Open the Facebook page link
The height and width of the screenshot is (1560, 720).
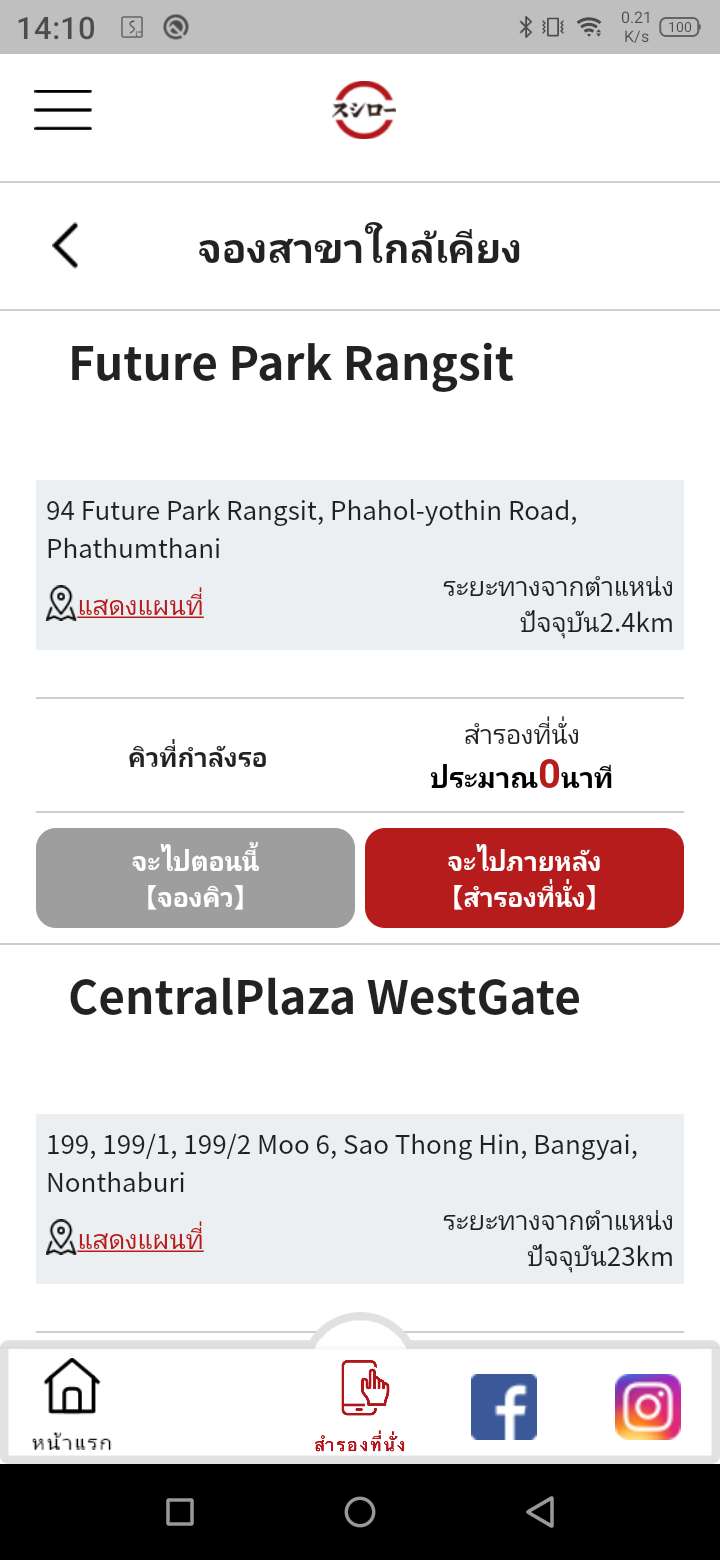click(x=504, y=1406)
